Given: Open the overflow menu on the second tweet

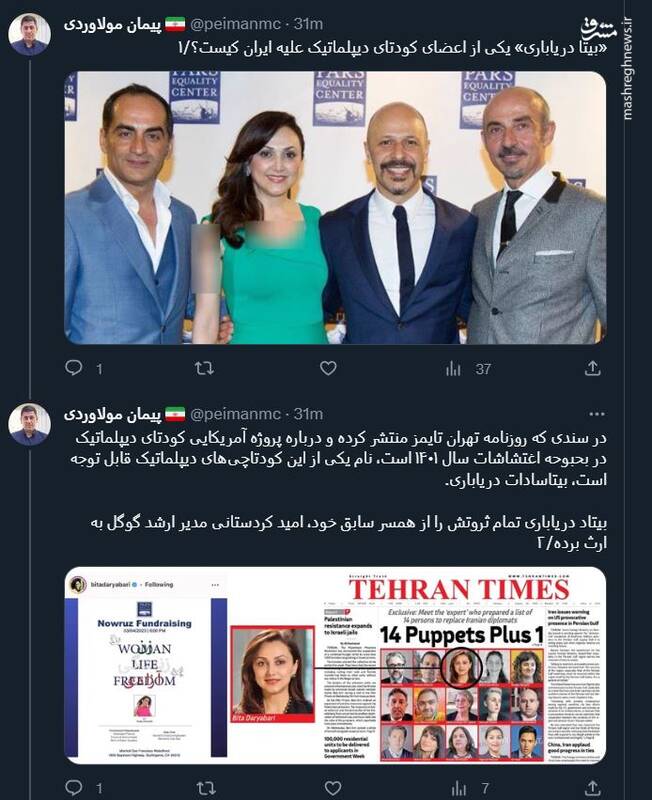Looking at the screenshot, I should coord(597,413).
